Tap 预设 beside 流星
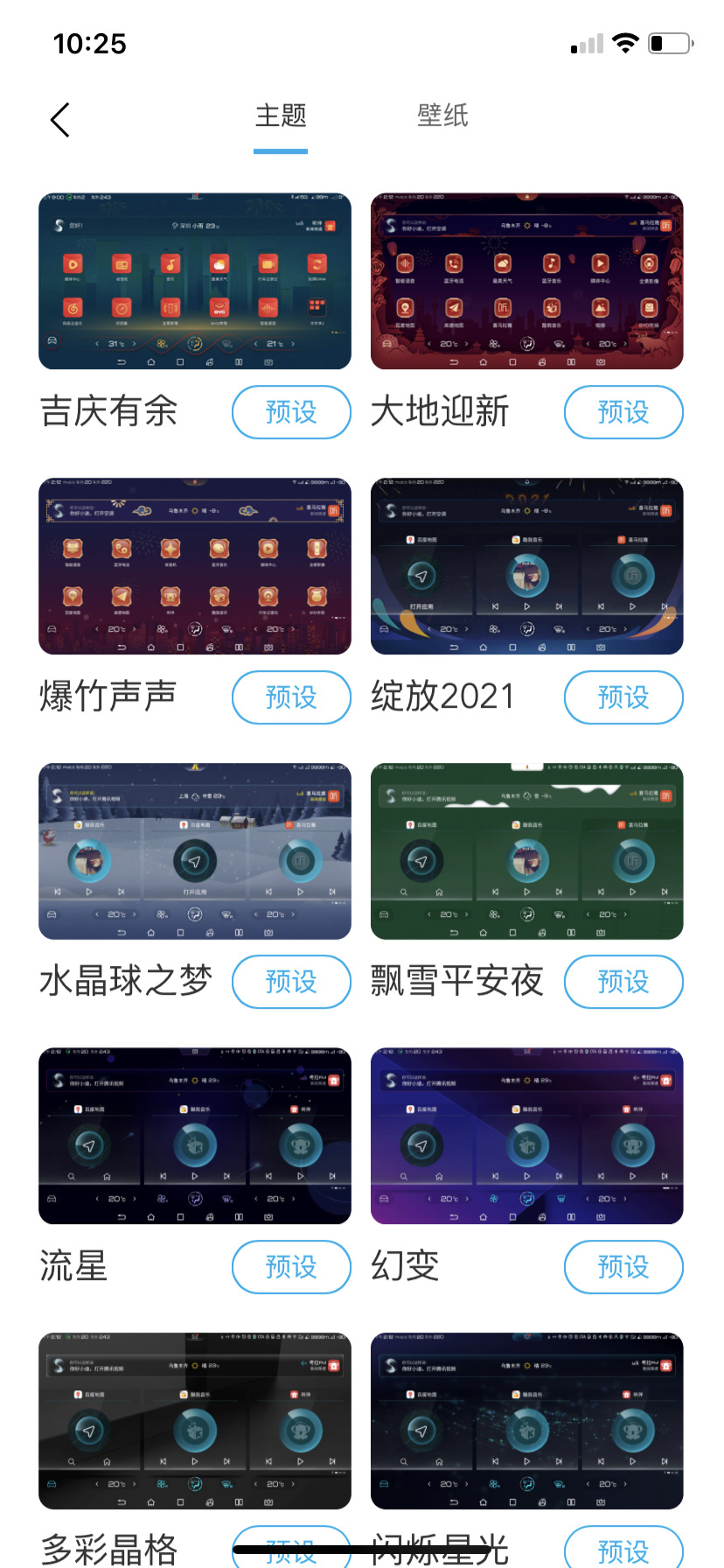724x1568 pixels. coord(291,1267)
